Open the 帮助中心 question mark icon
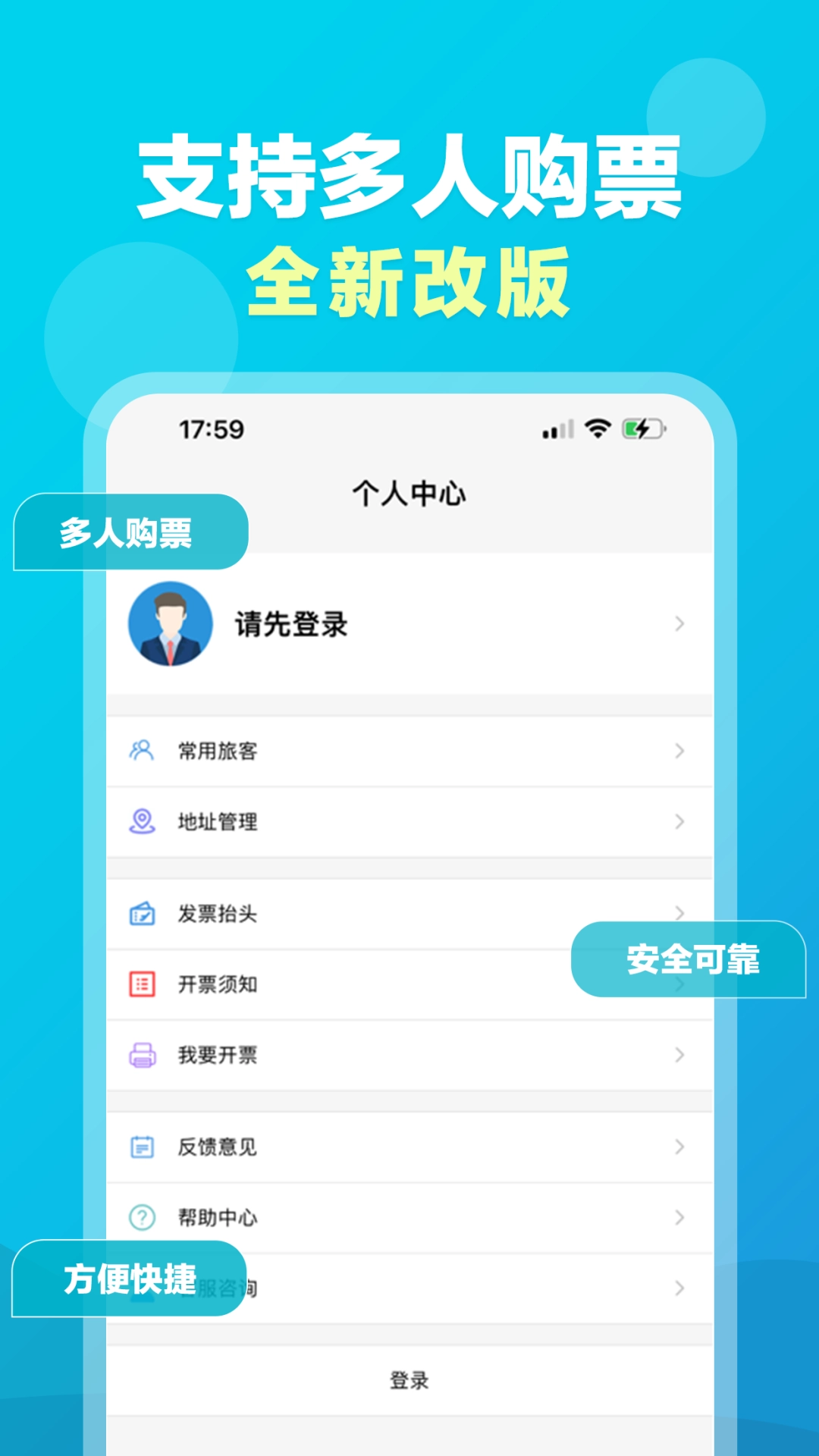This screenshot has height=1456, width=819. (141, 1218)
